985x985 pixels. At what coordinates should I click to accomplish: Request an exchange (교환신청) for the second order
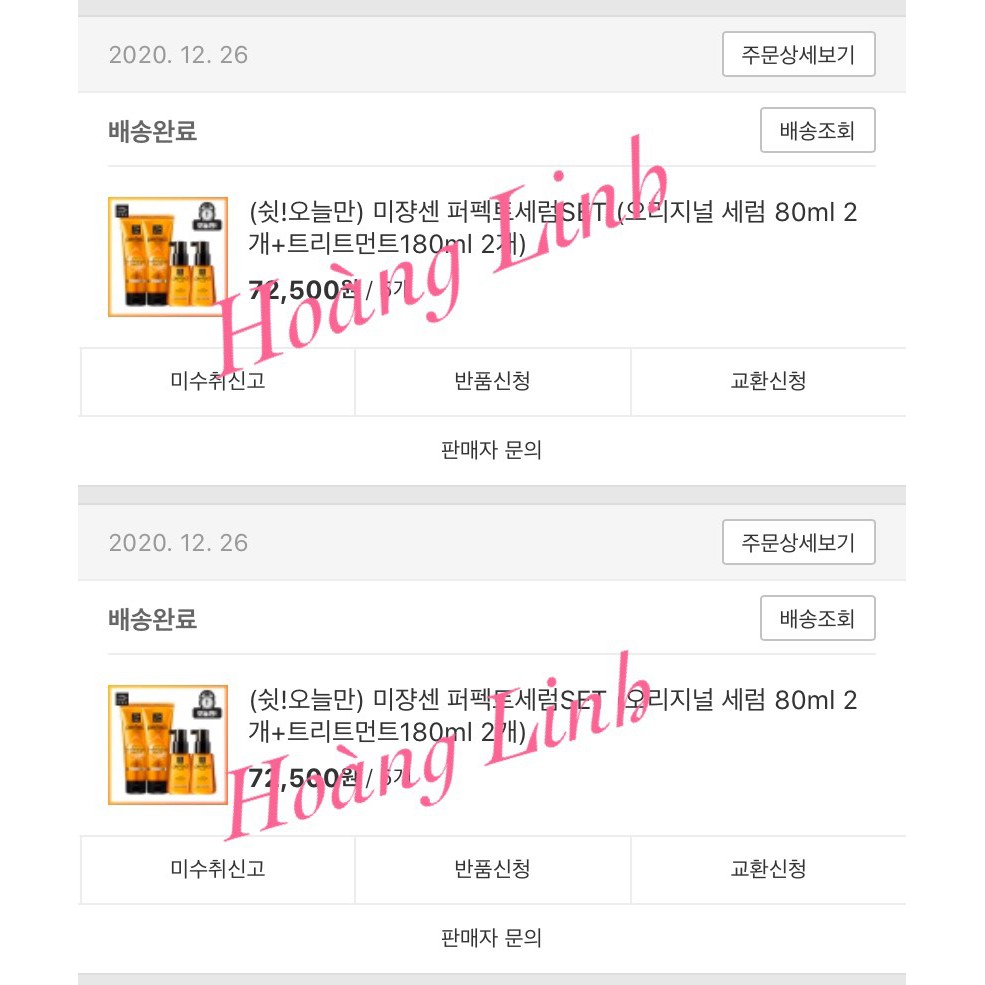768,869
